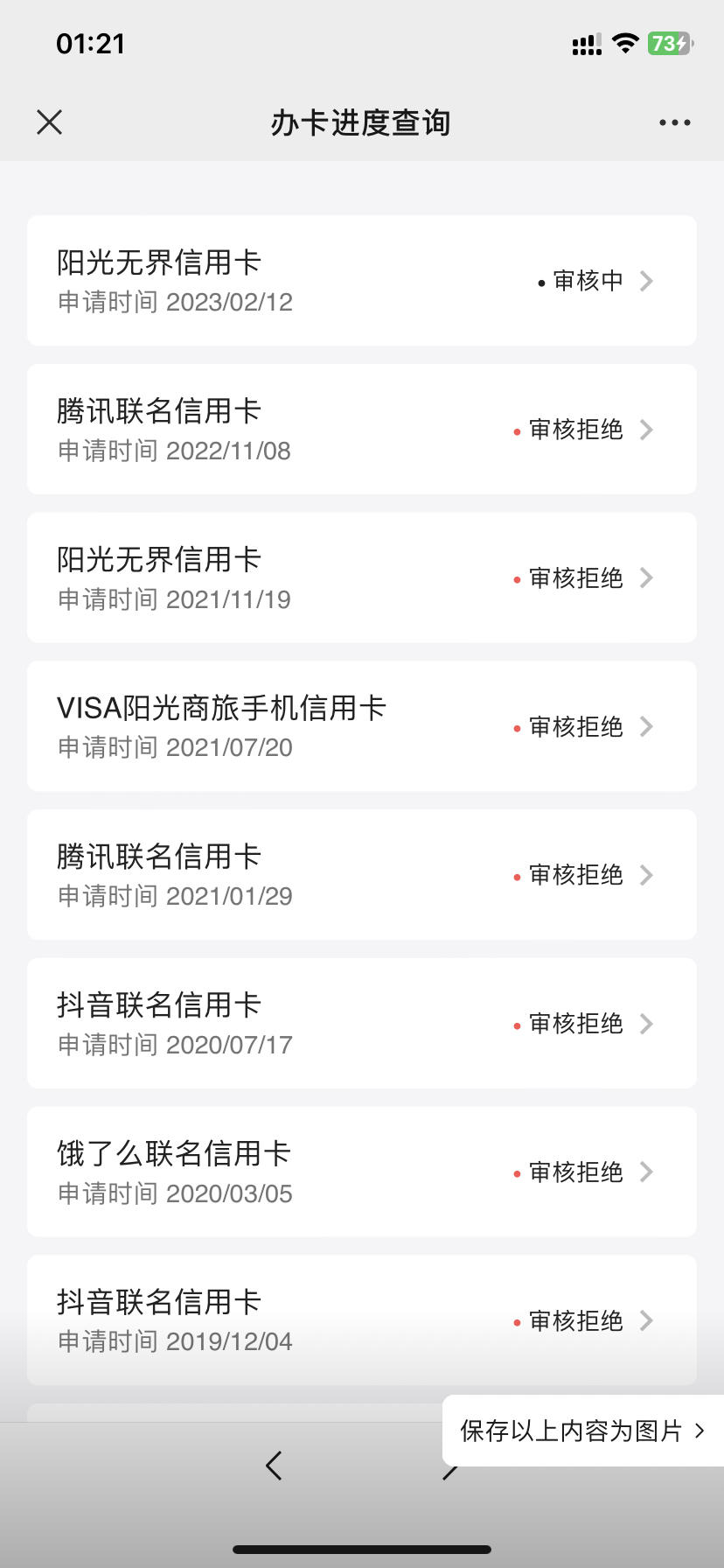The height and width of the screenshot is (1568, 724).
Task: View 腾讯联名信用卡 application dated 2022/11/08
Action: 362,429
